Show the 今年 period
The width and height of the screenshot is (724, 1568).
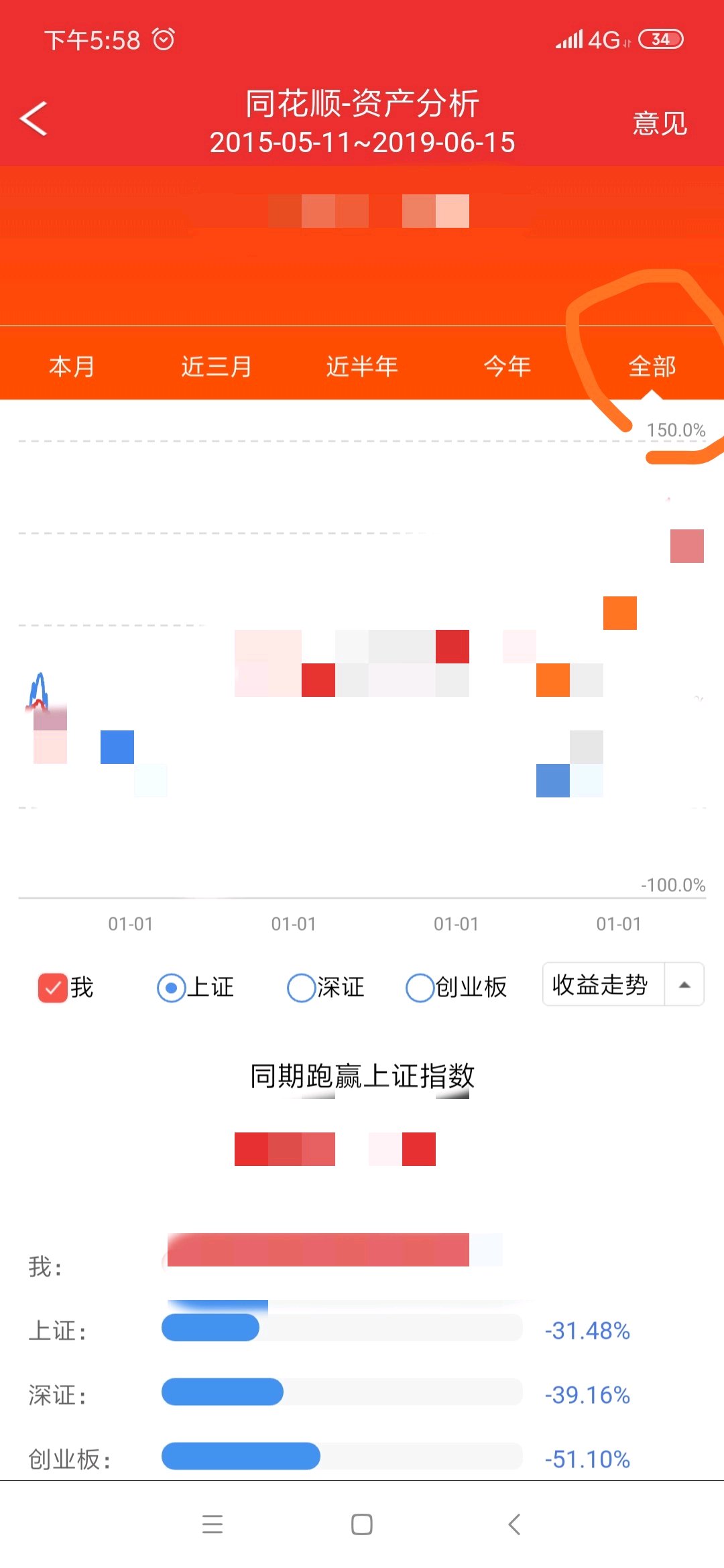[507, 367]
